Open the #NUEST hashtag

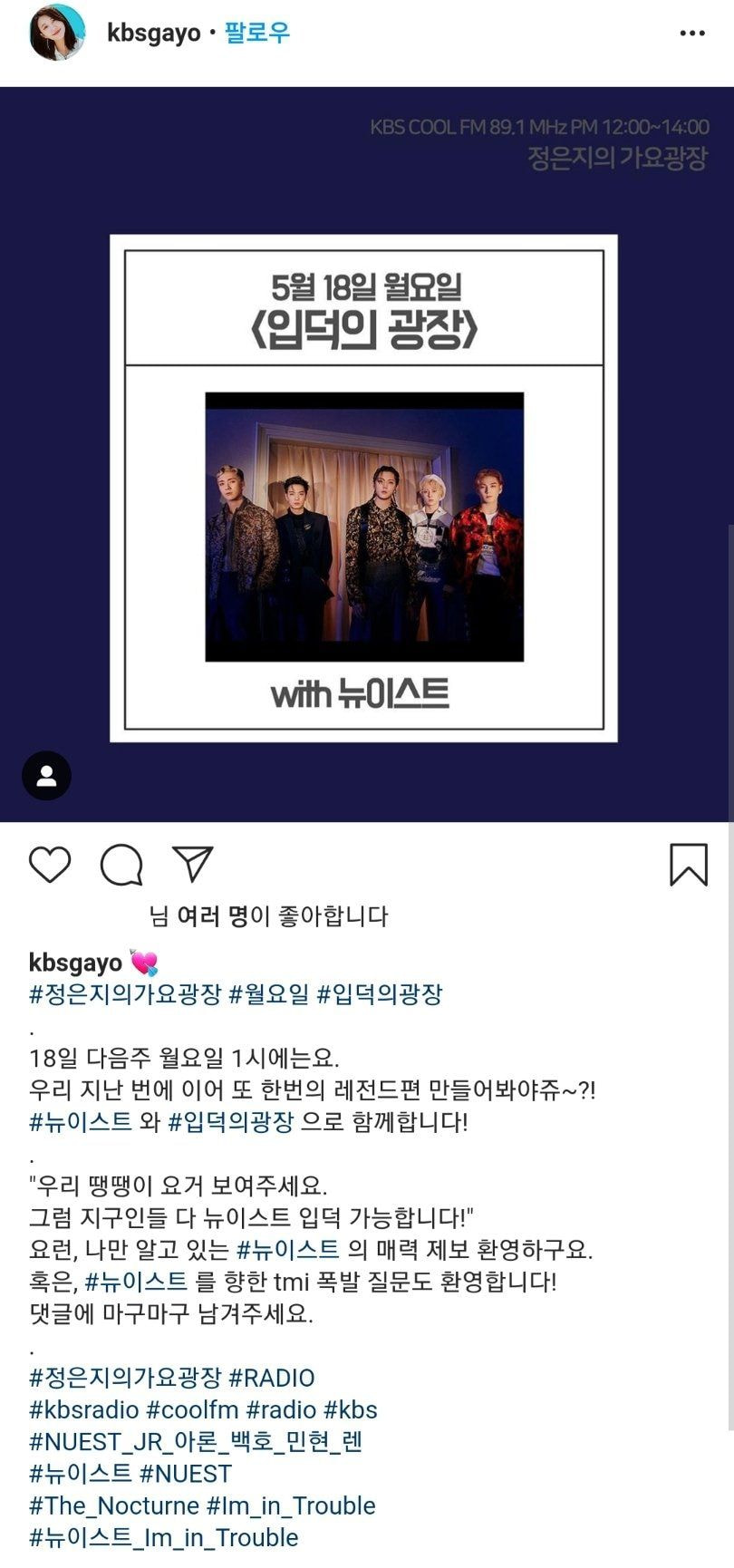186,1474
